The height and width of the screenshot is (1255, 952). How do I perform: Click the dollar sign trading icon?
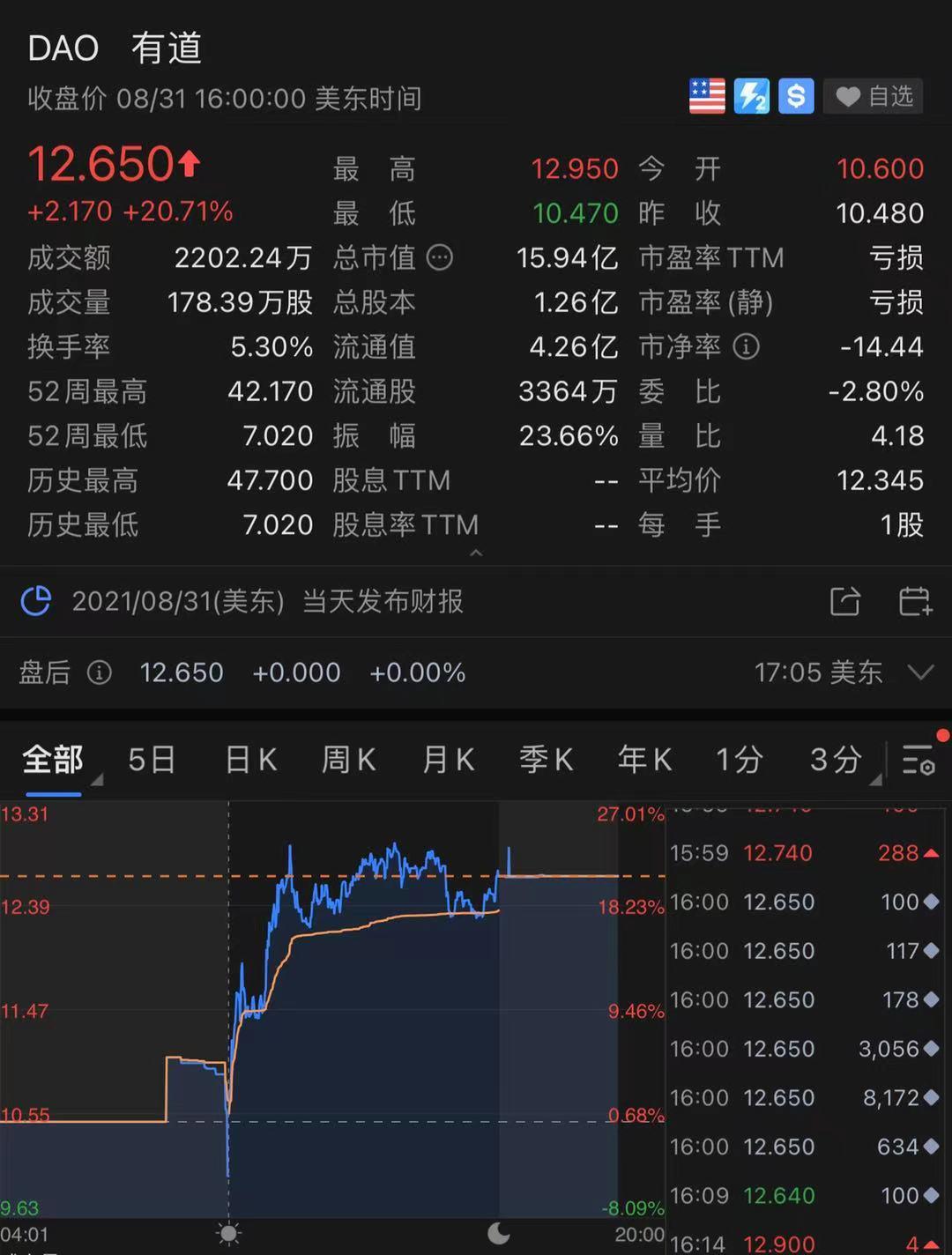coord(796,97)
